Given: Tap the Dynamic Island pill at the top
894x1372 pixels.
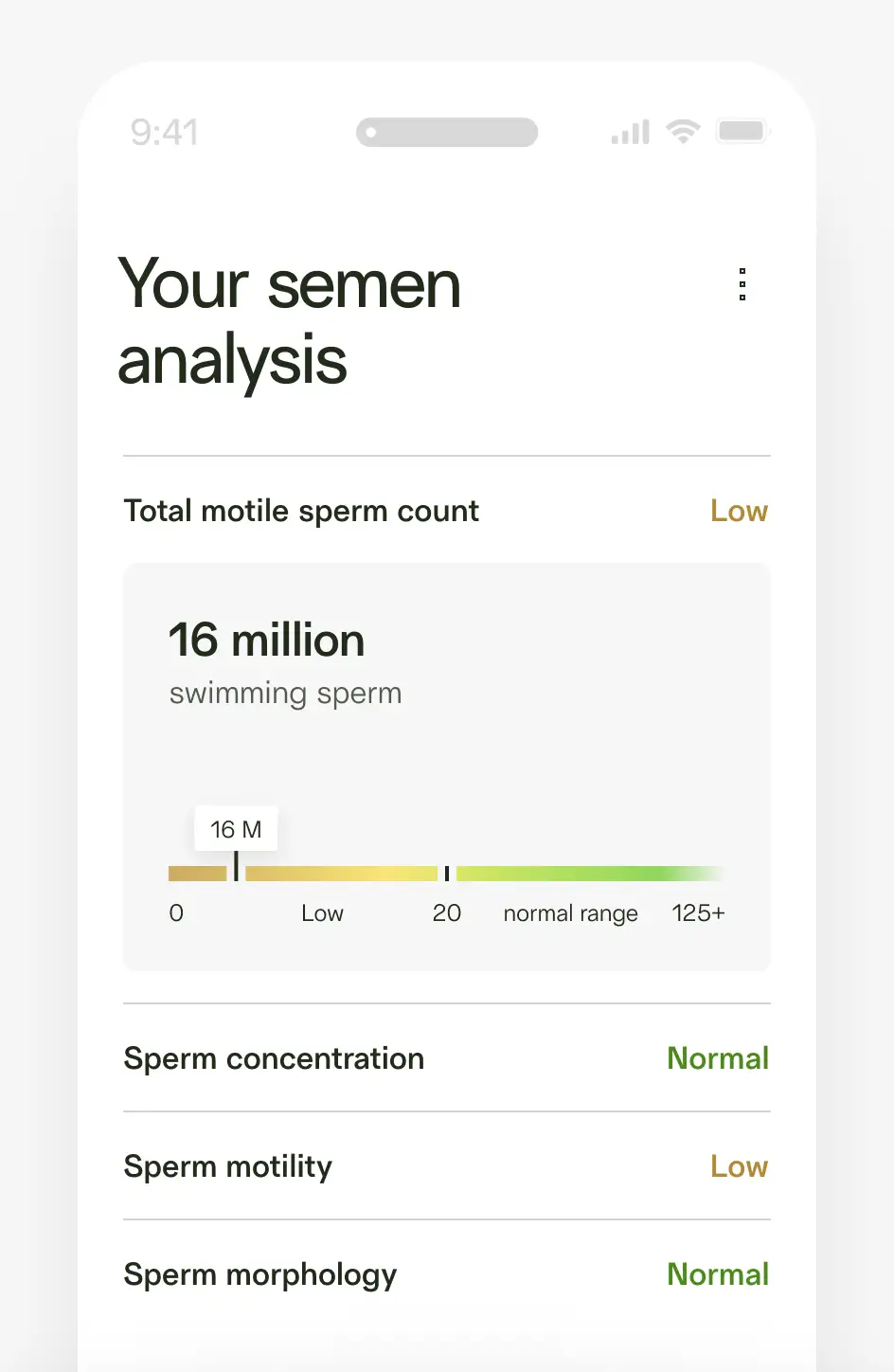Looking at the screenshot, I should pos(446,132).
